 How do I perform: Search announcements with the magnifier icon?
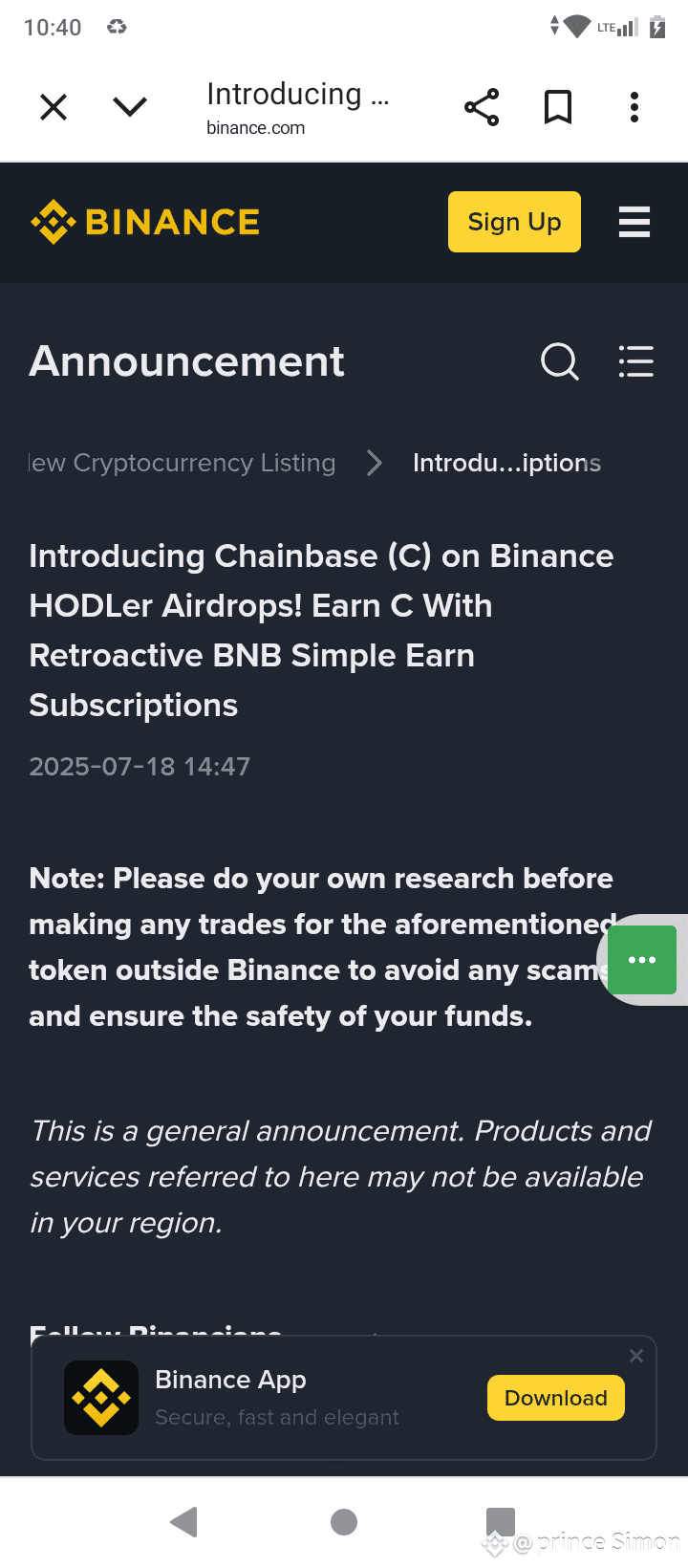click(x=560, y=362)
